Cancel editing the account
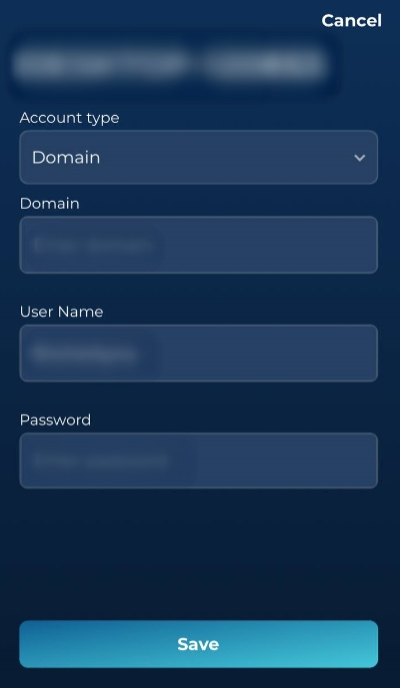This screenshot has height=688, width=400. coord(351,21)
